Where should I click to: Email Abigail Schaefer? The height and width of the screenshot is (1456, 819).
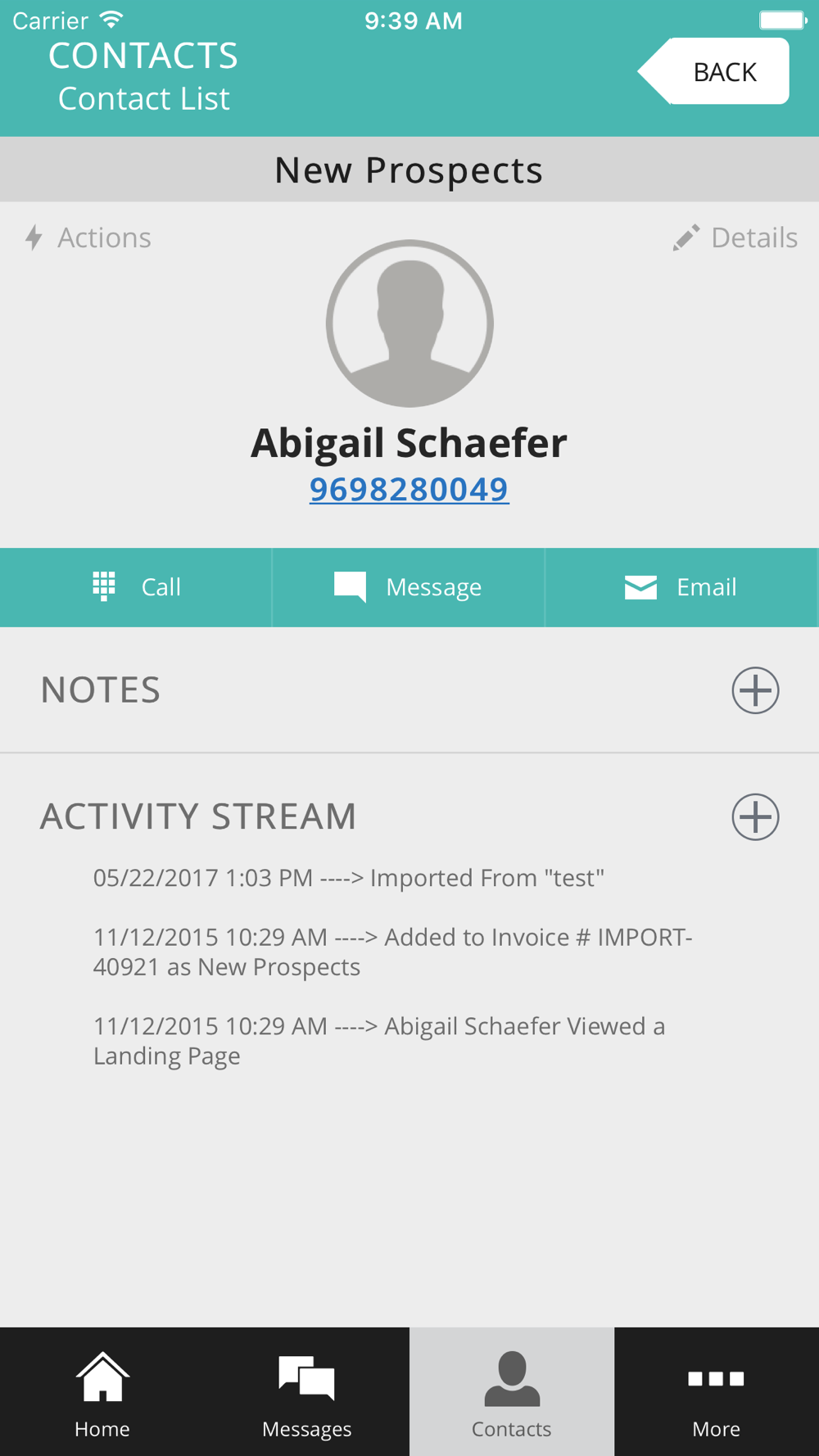pyautogui.click(x=681, y=587)
